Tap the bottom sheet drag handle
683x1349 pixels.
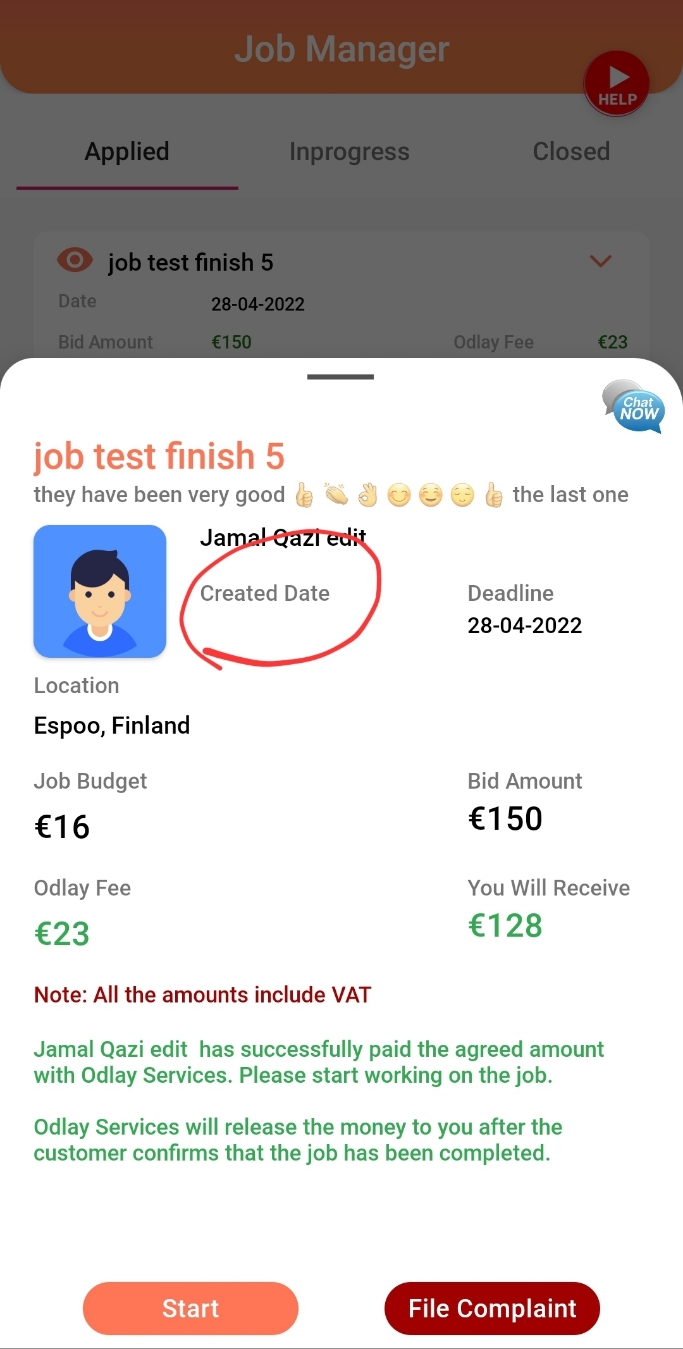coord(341,377)
